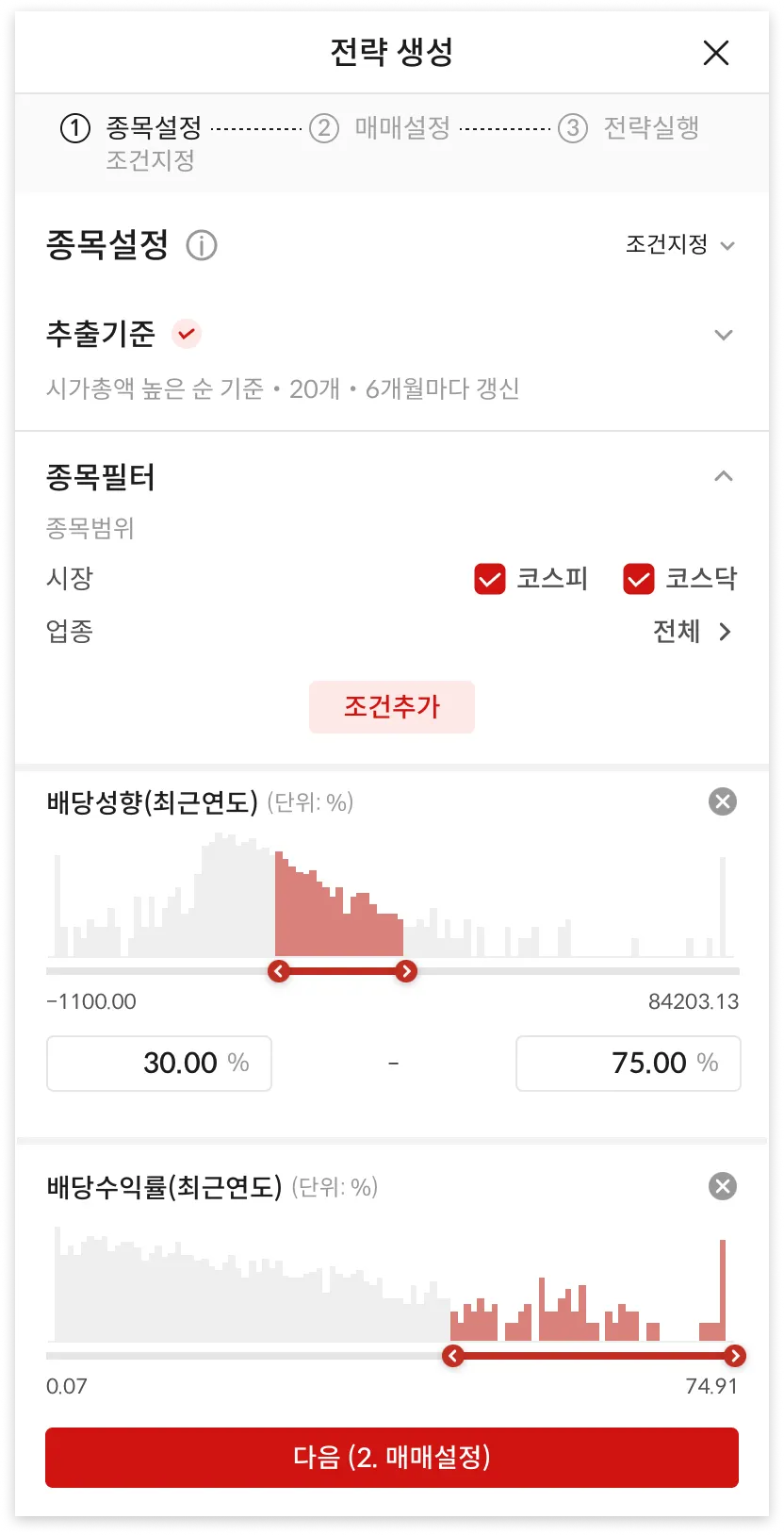This screenshot has width=784, height=1535.
Task: Tap the 배당성향 upper slider handle
Action: 406,971
